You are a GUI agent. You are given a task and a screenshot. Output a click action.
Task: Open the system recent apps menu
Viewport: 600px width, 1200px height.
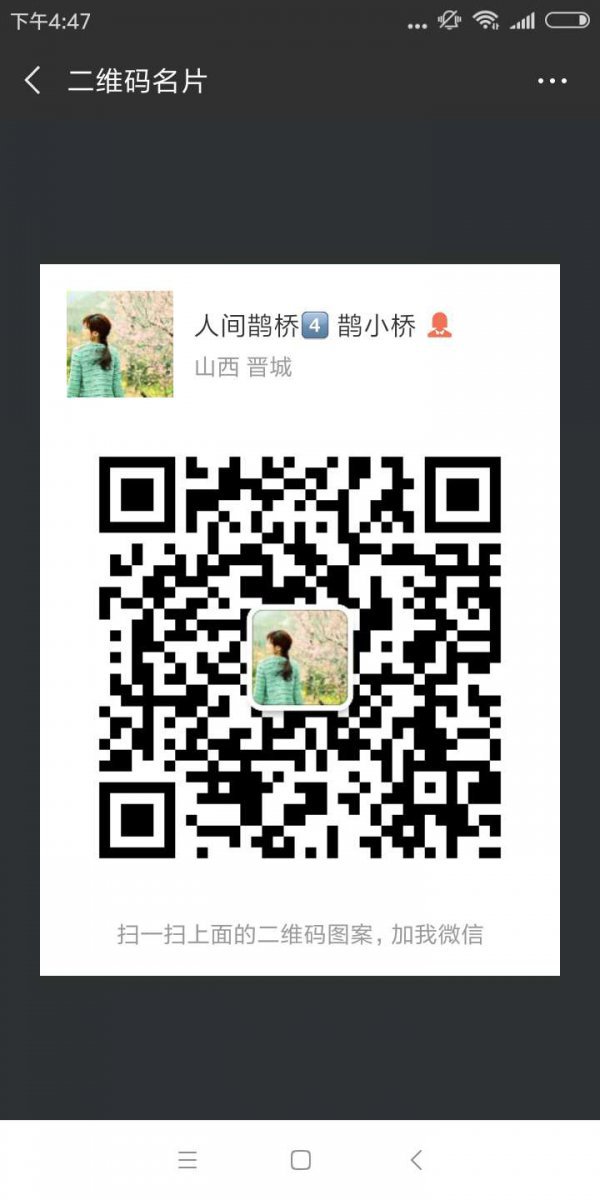click(187, 1160)
